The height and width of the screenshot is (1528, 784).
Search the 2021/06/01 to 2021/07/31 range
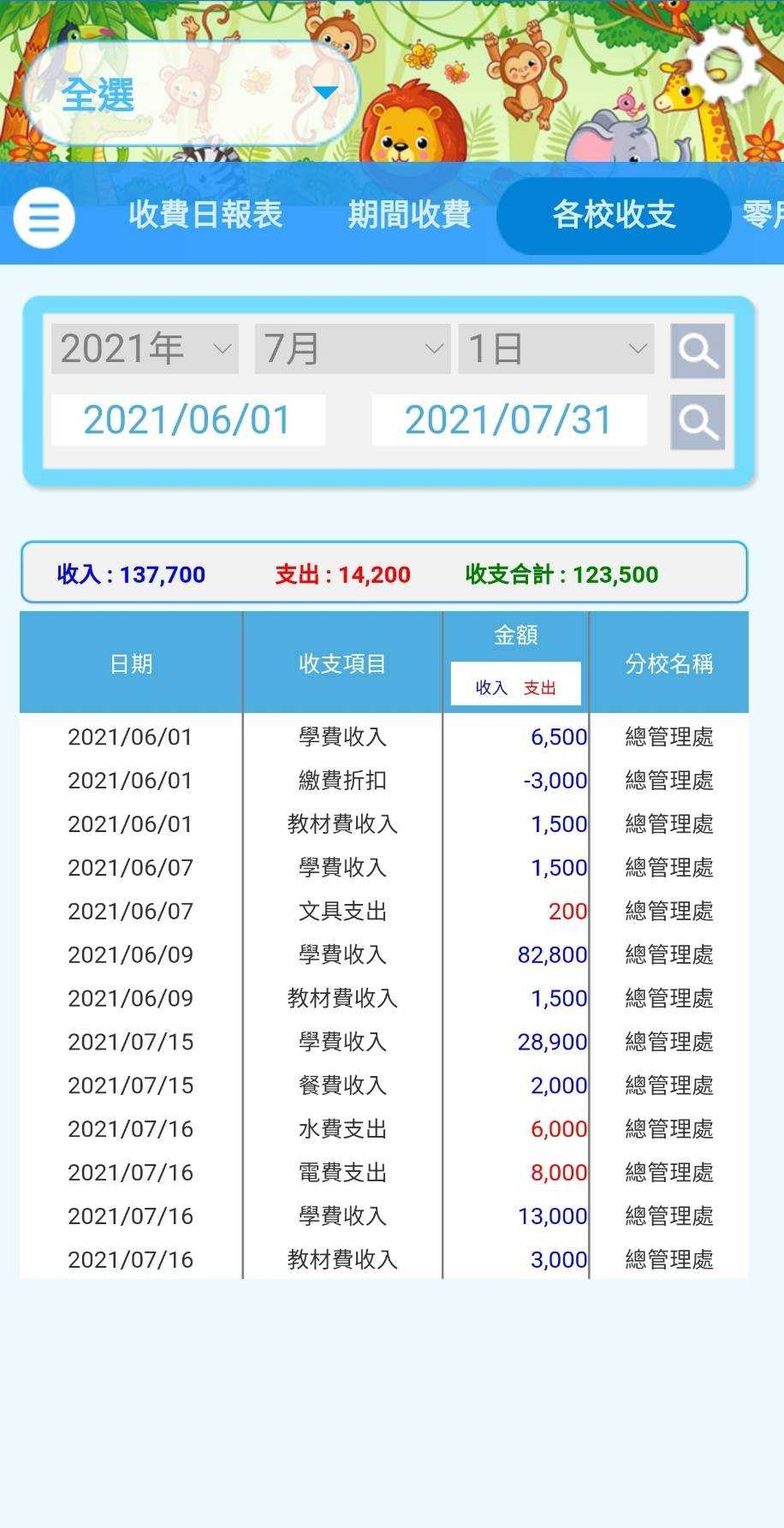coord(698,422)
